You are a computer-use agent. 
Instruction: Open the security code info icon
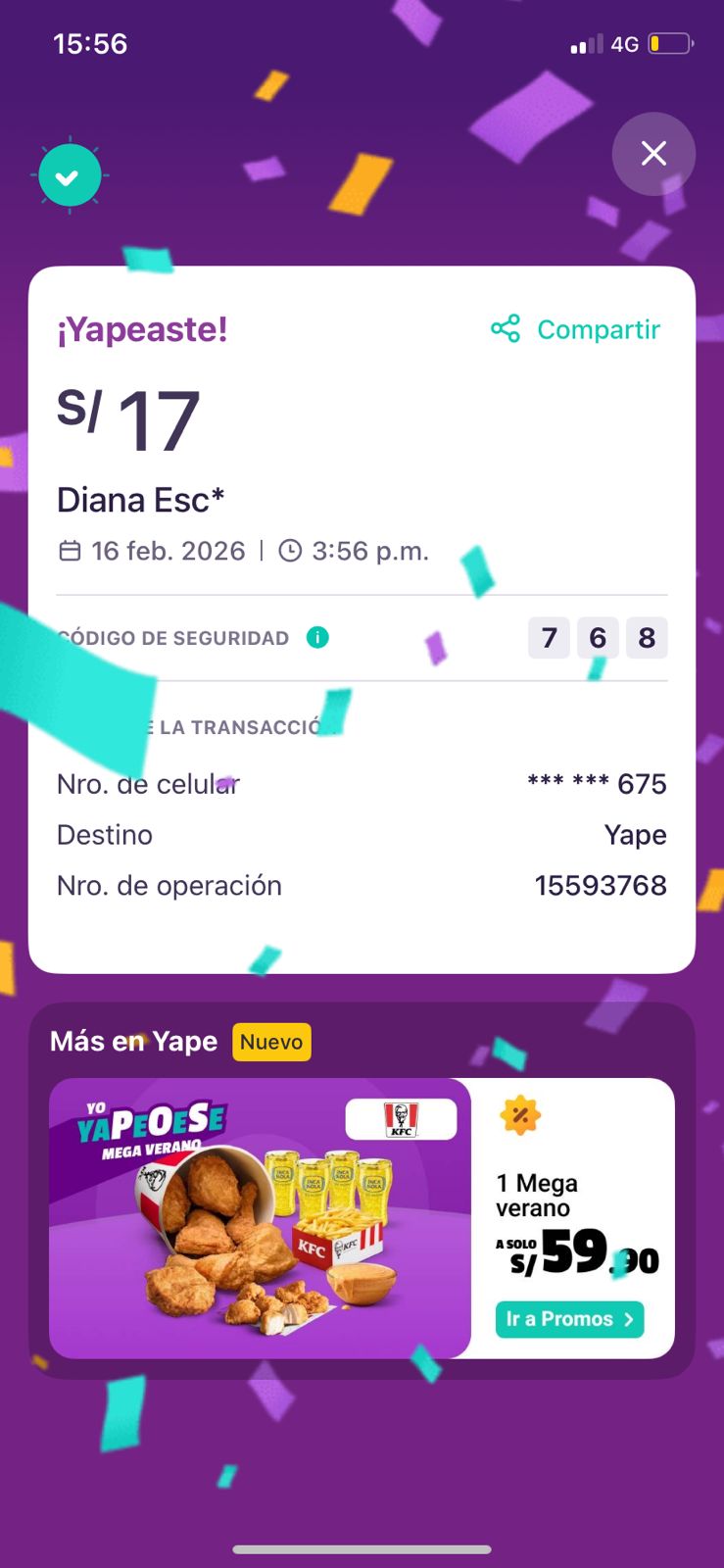[317, 638]
